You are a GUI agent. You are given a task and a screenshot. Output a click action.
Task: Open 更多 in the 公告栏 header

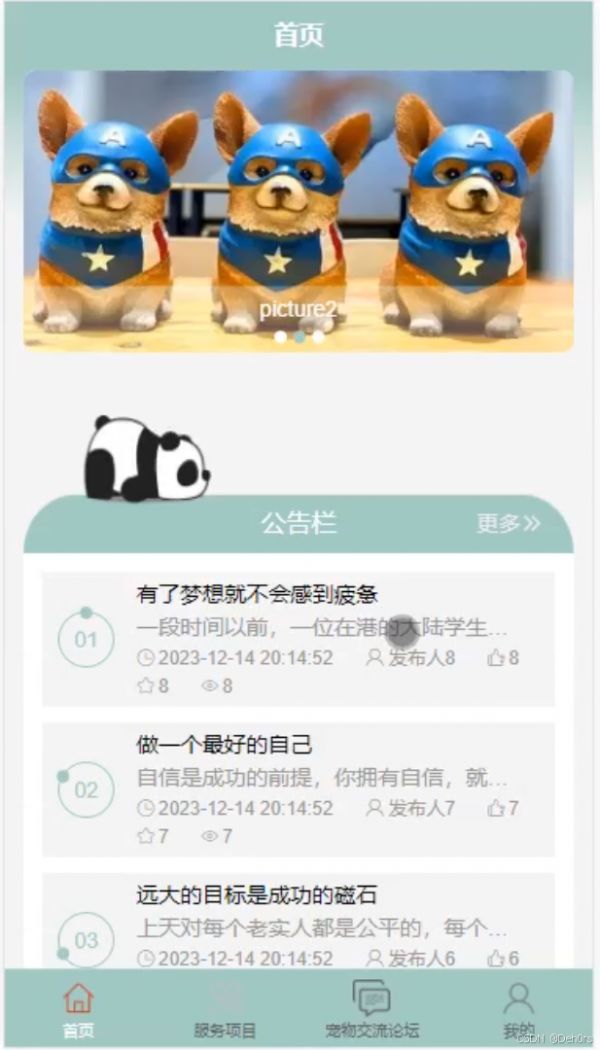point(508,523)
